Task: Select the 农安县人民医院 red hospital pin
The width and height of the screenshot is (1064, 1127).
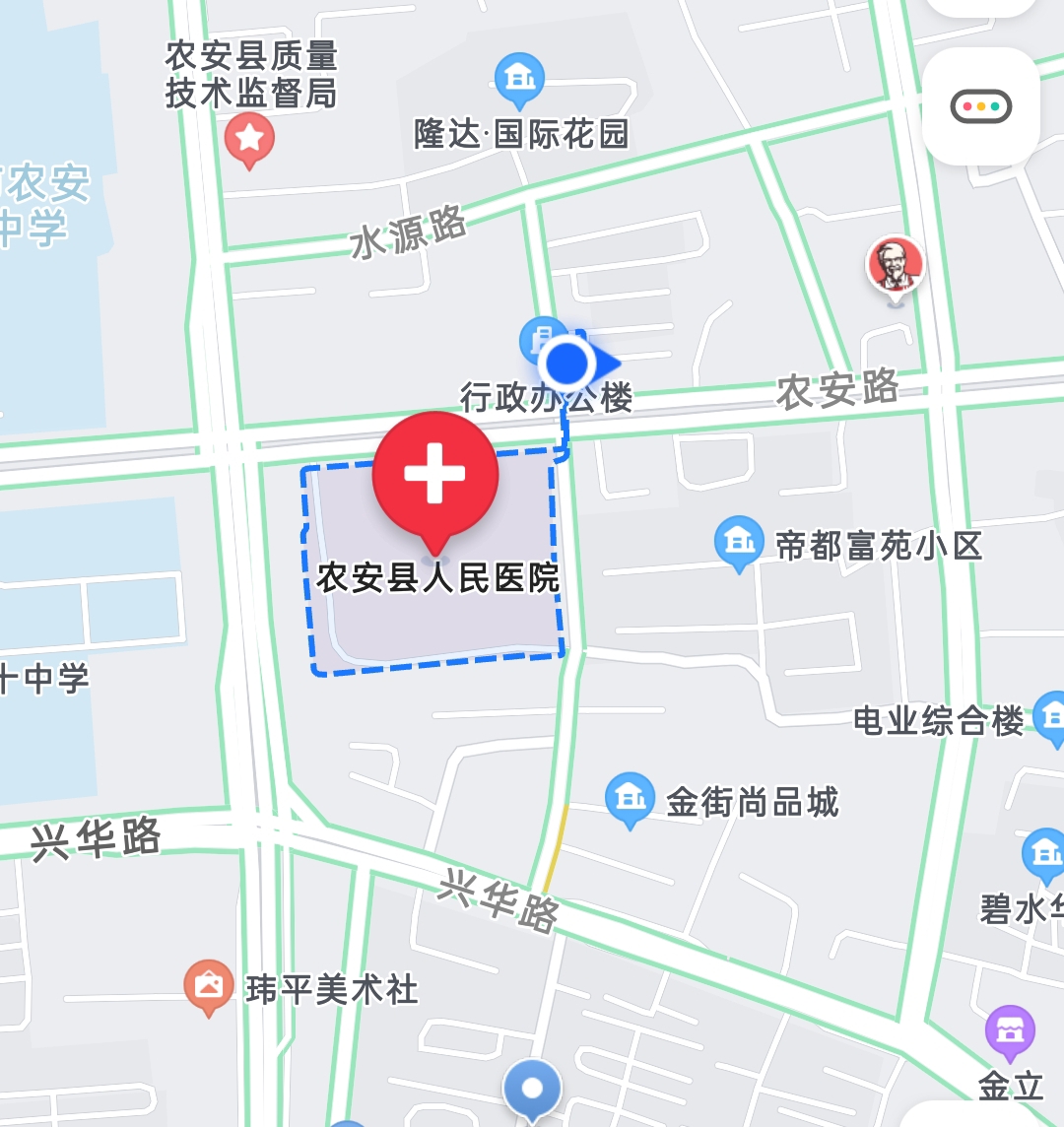Action: [x=435, y=476]
